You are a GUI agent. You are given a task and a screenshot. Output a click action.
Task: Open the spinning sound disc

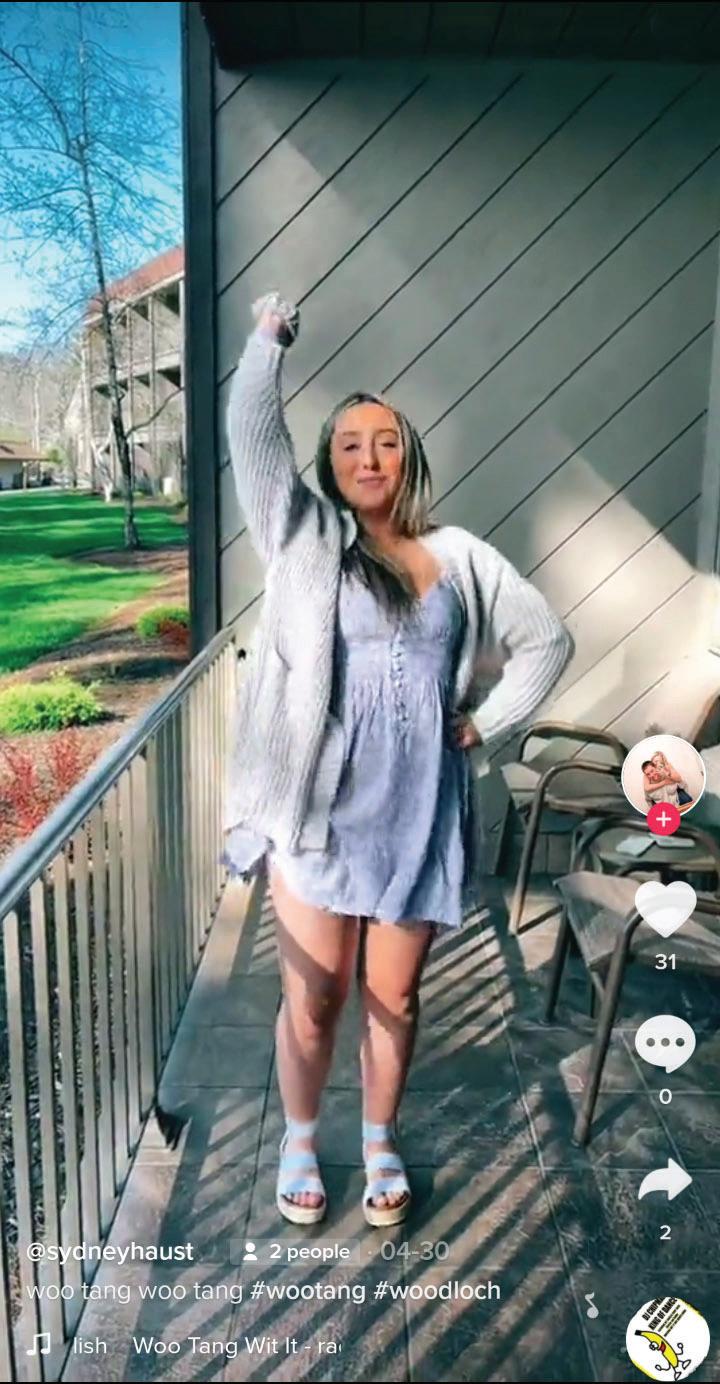667,1338
